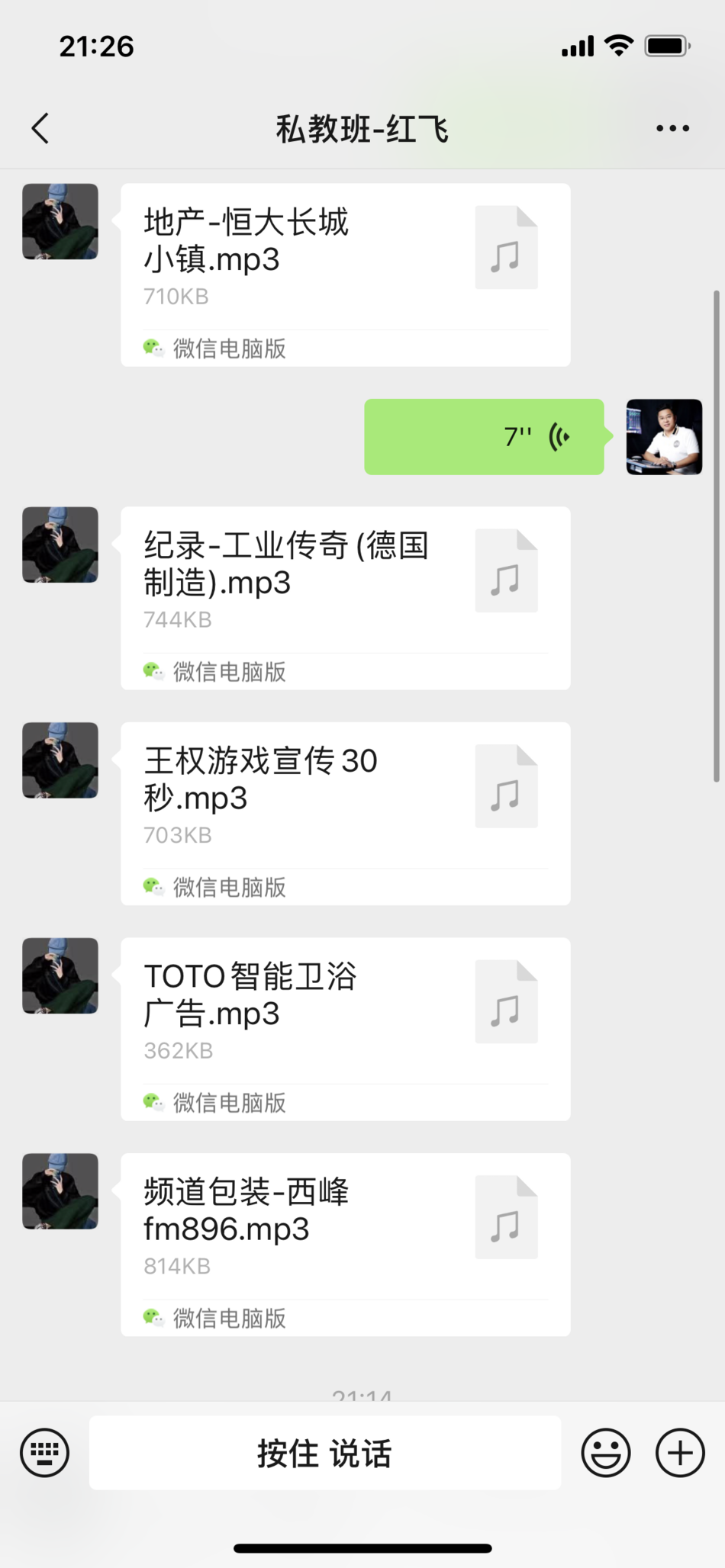Open the plus attachments menu
This screenshot has height=1568, width=725.
click(679, 1453)
